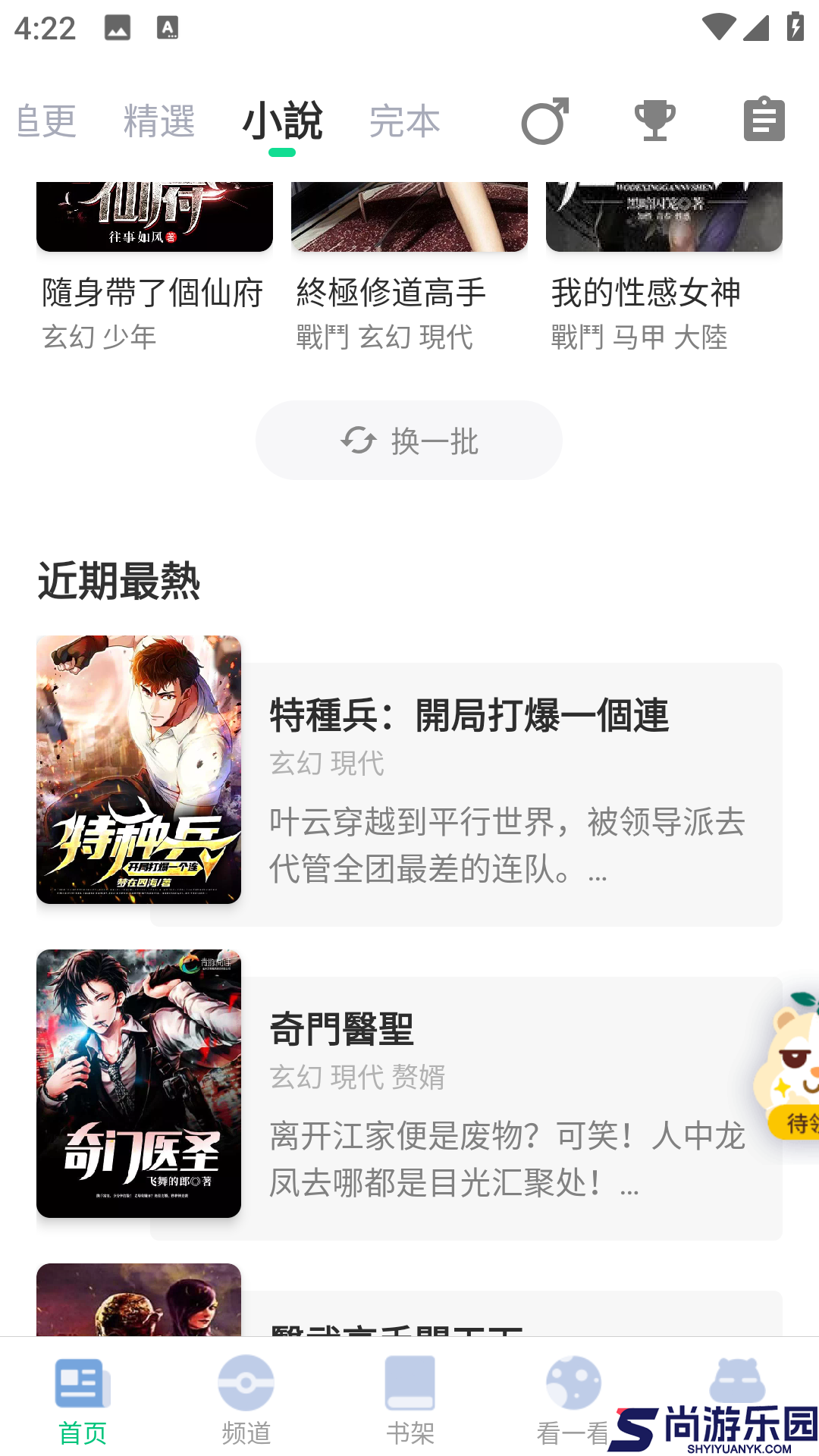Open the 近期最熱 section heading
Image resolution: width=819 pixels, height=1456 pixels.
(x=120, y=580)
